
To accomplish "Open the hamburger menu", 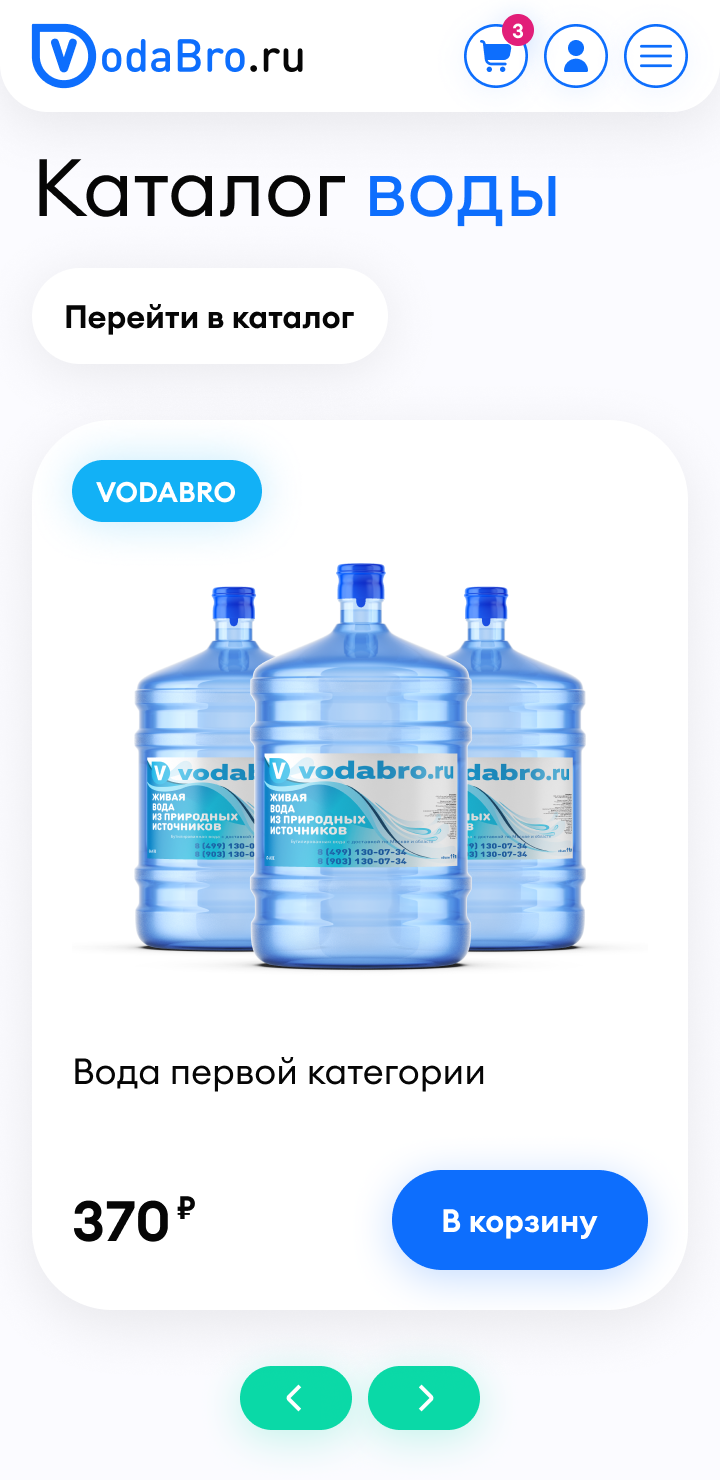I will (x=656, y=56).
